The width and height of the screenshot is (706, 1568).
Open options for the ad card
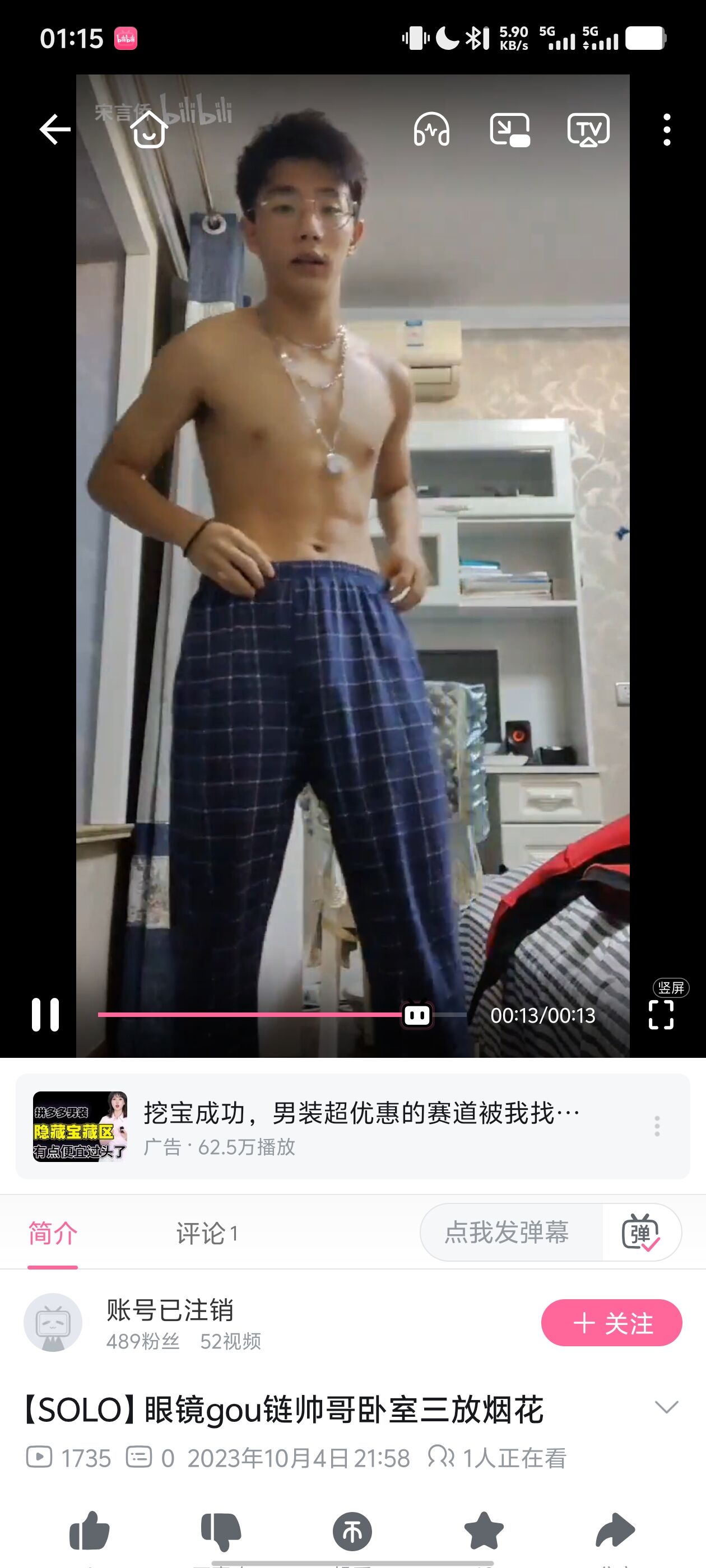click(x=657, y=1126)
